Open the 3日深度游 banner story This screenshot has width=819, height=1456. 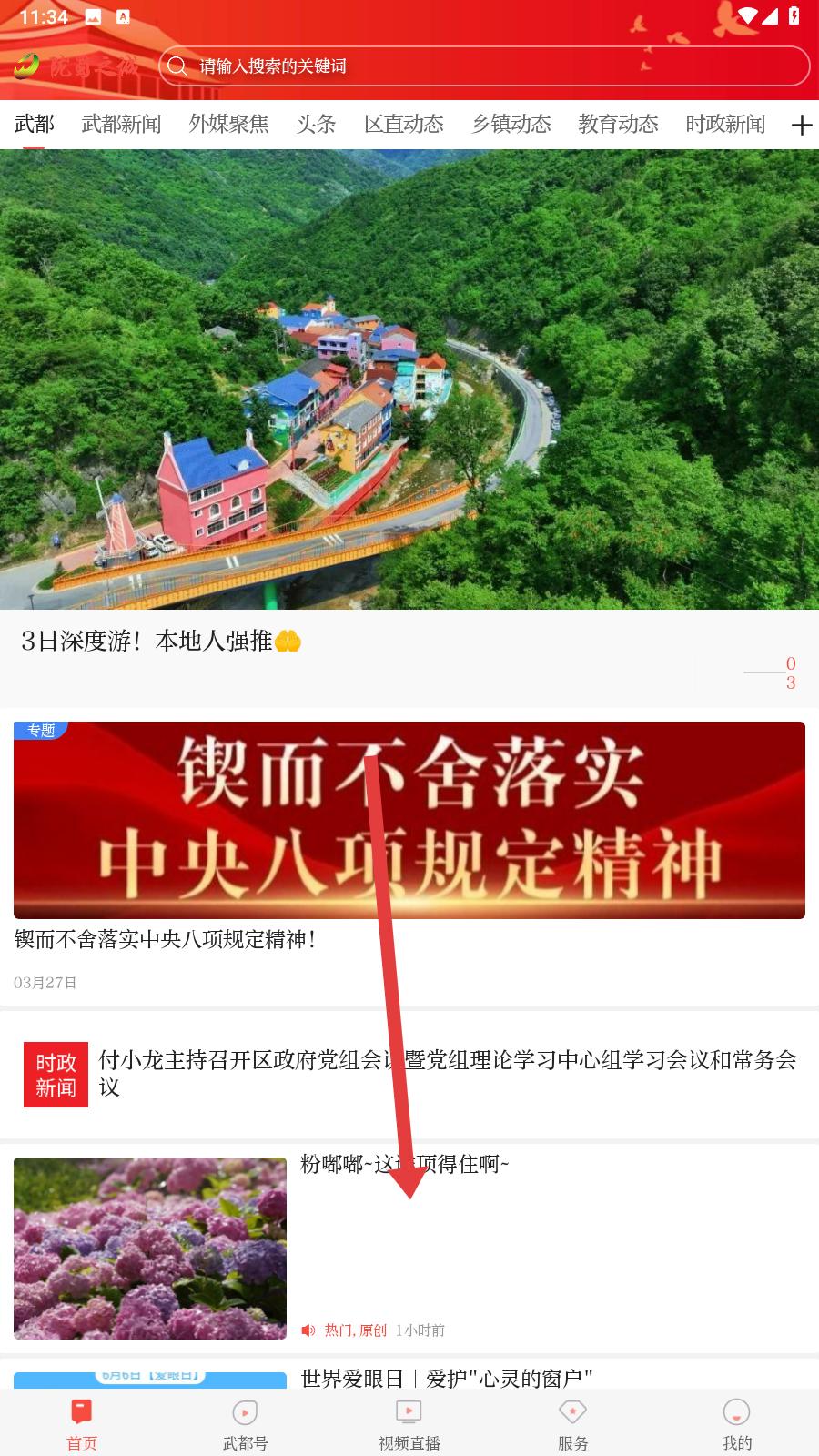click(x=409, y=428)
